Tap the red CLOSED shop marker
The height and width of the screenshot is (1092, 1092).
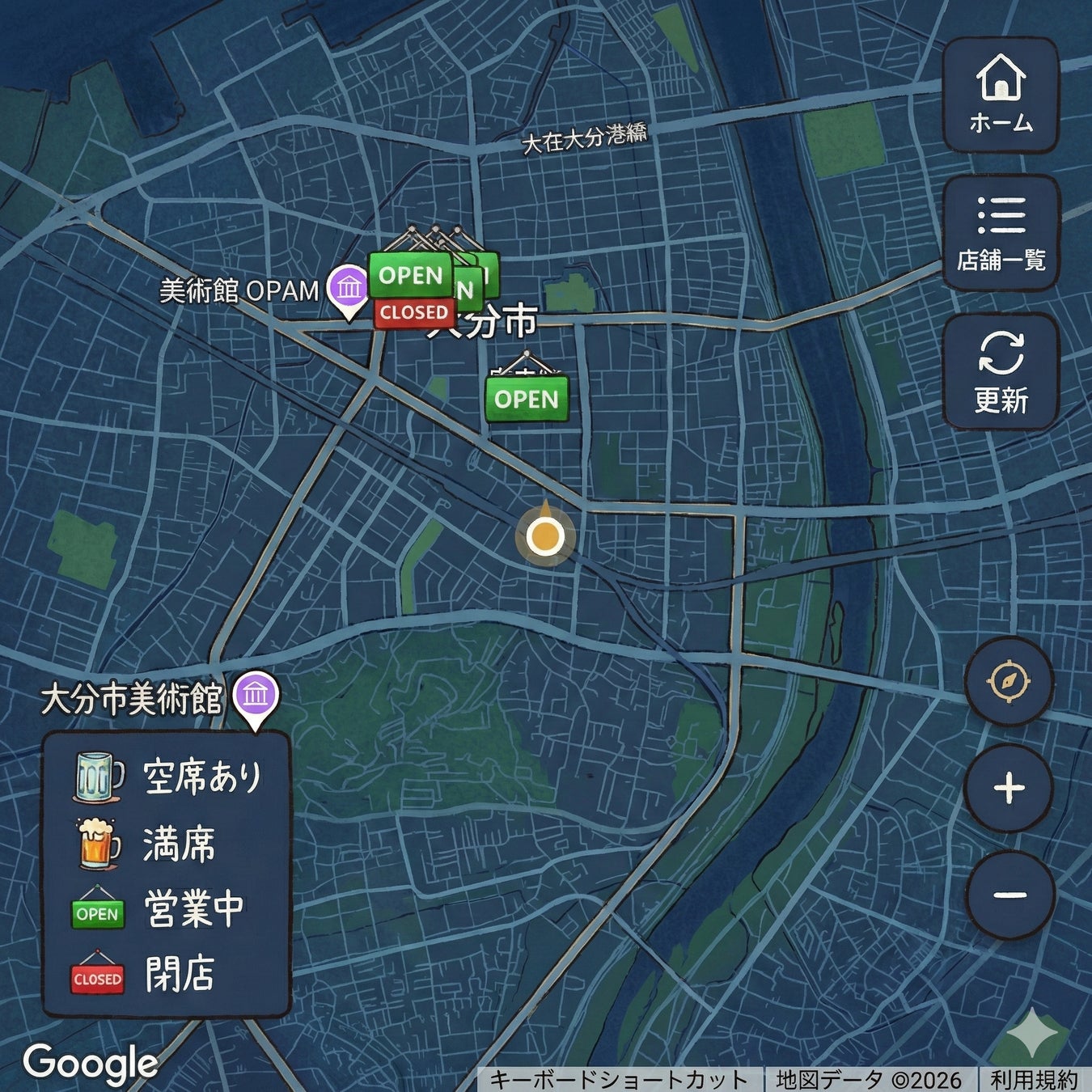[x=413, y=313]
